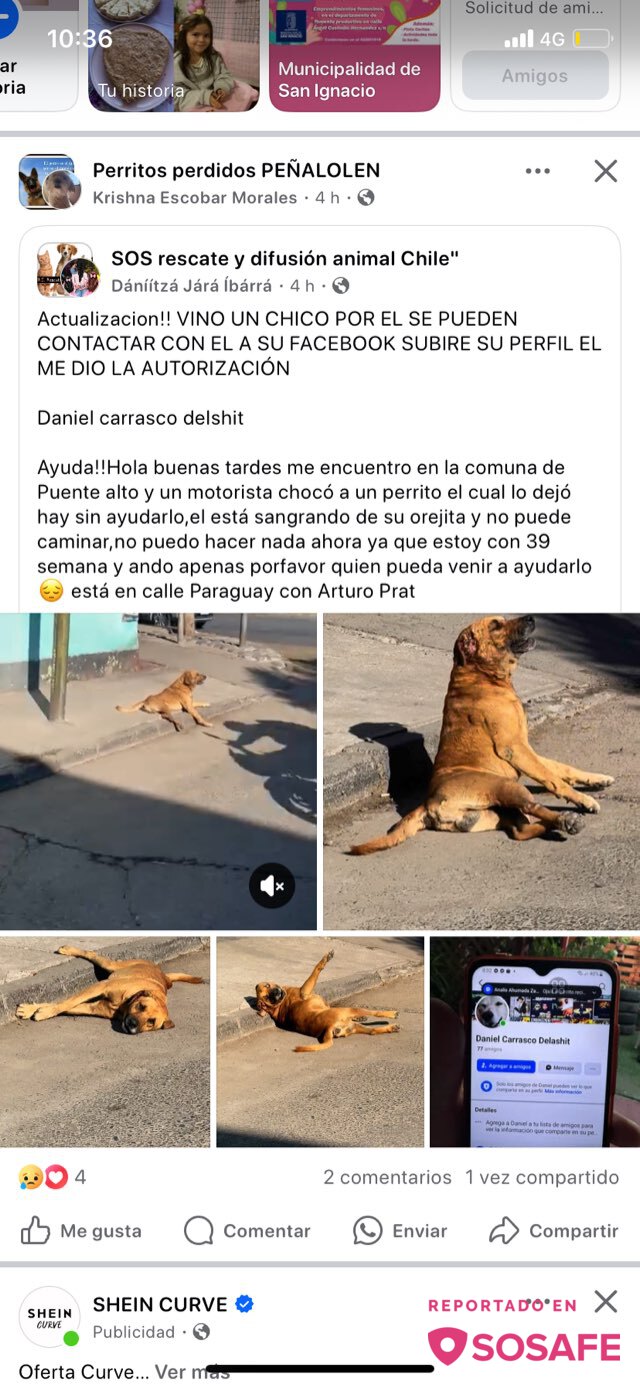640x1386 pixels.
Task: Open the photo of Daniel Carrasco's profile phone
Action: 534,1041
